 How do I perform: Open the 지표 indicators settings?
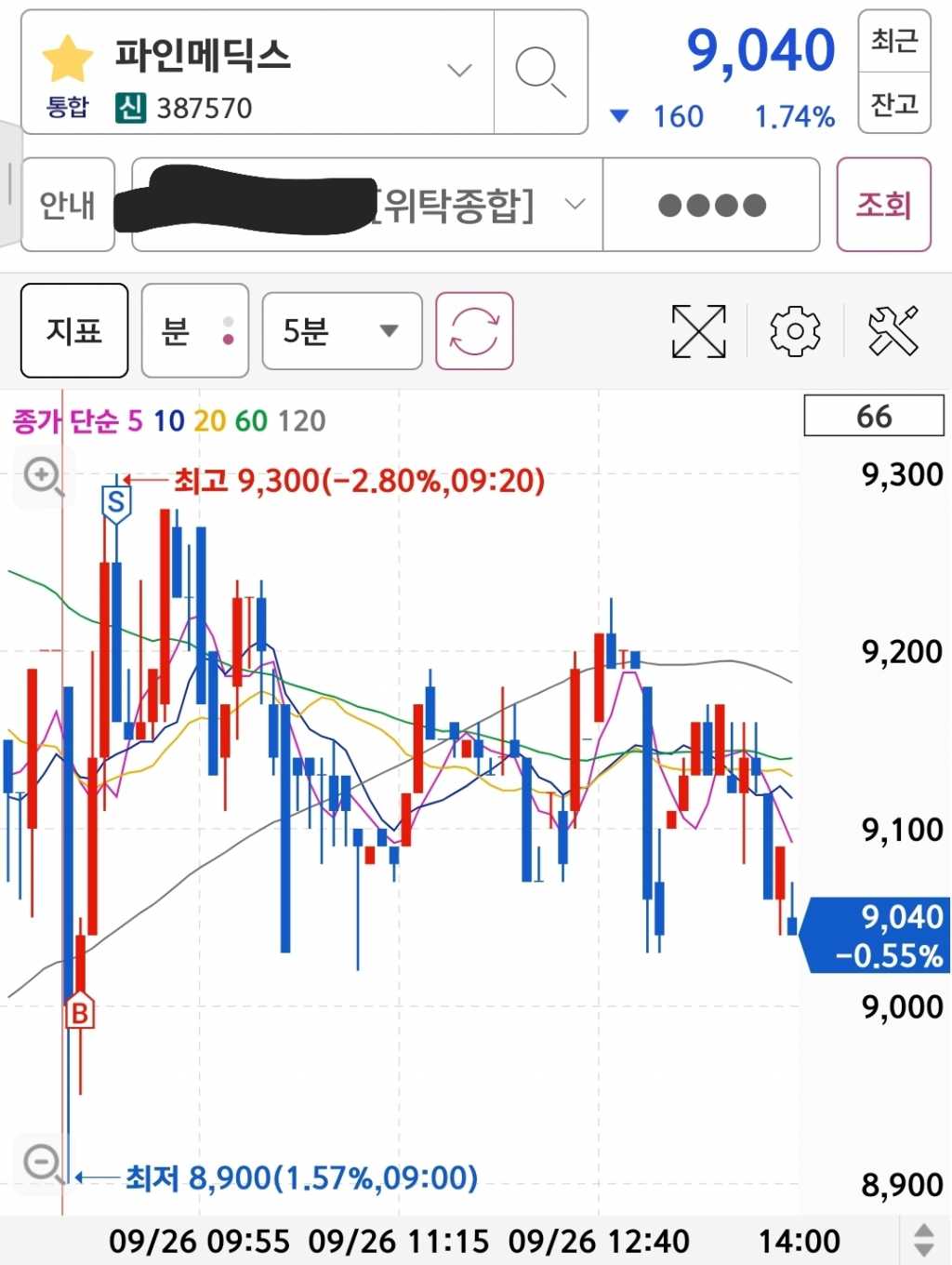[x=74, y=330]
